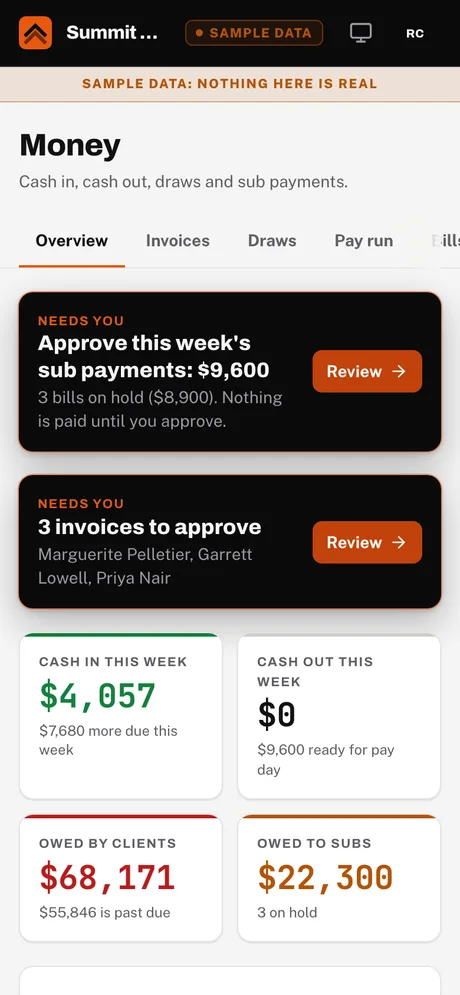Viewport: 460px width, 995px height.
Task: Switch to the Invoices tab
Action: [x=178, y=241]
